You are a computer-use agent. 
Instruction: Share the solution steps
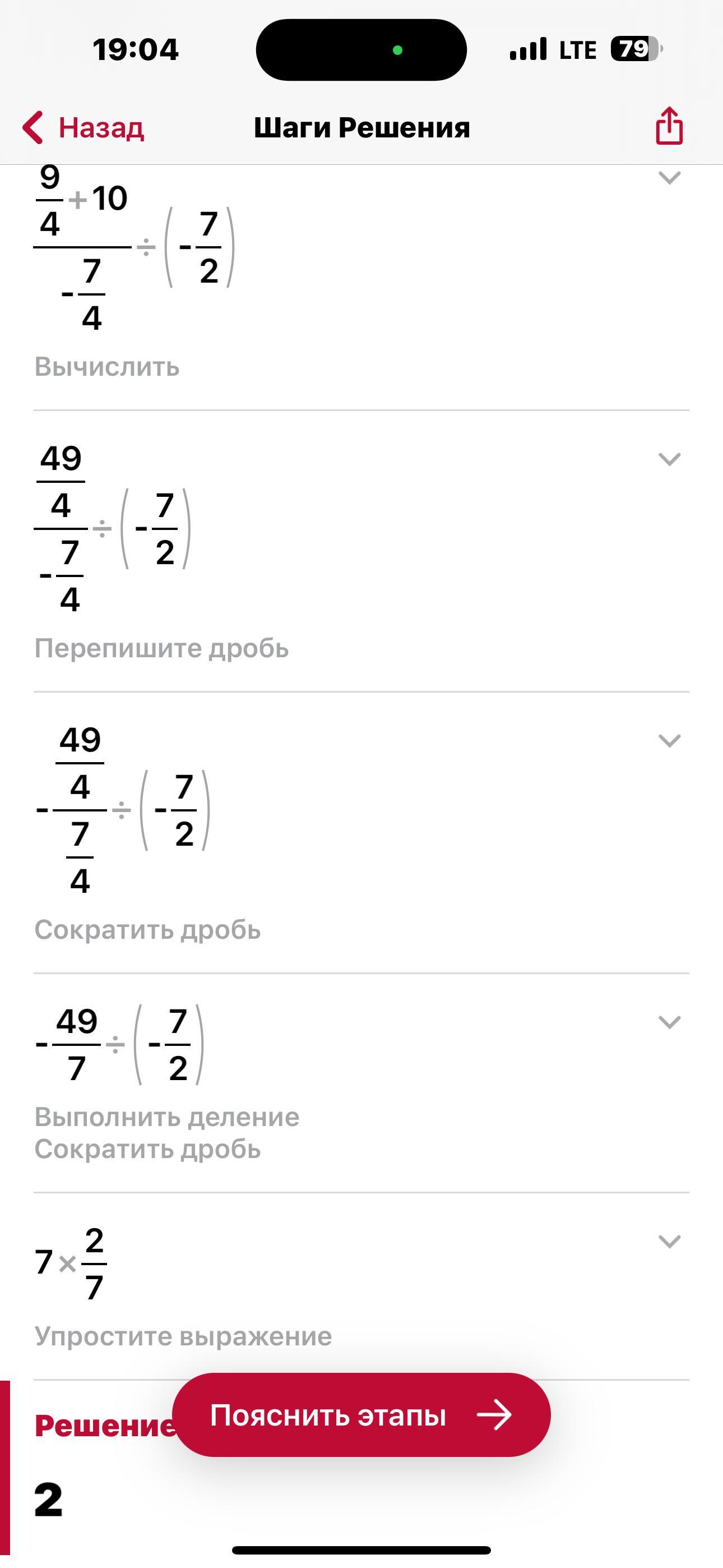tap(669, 126)
